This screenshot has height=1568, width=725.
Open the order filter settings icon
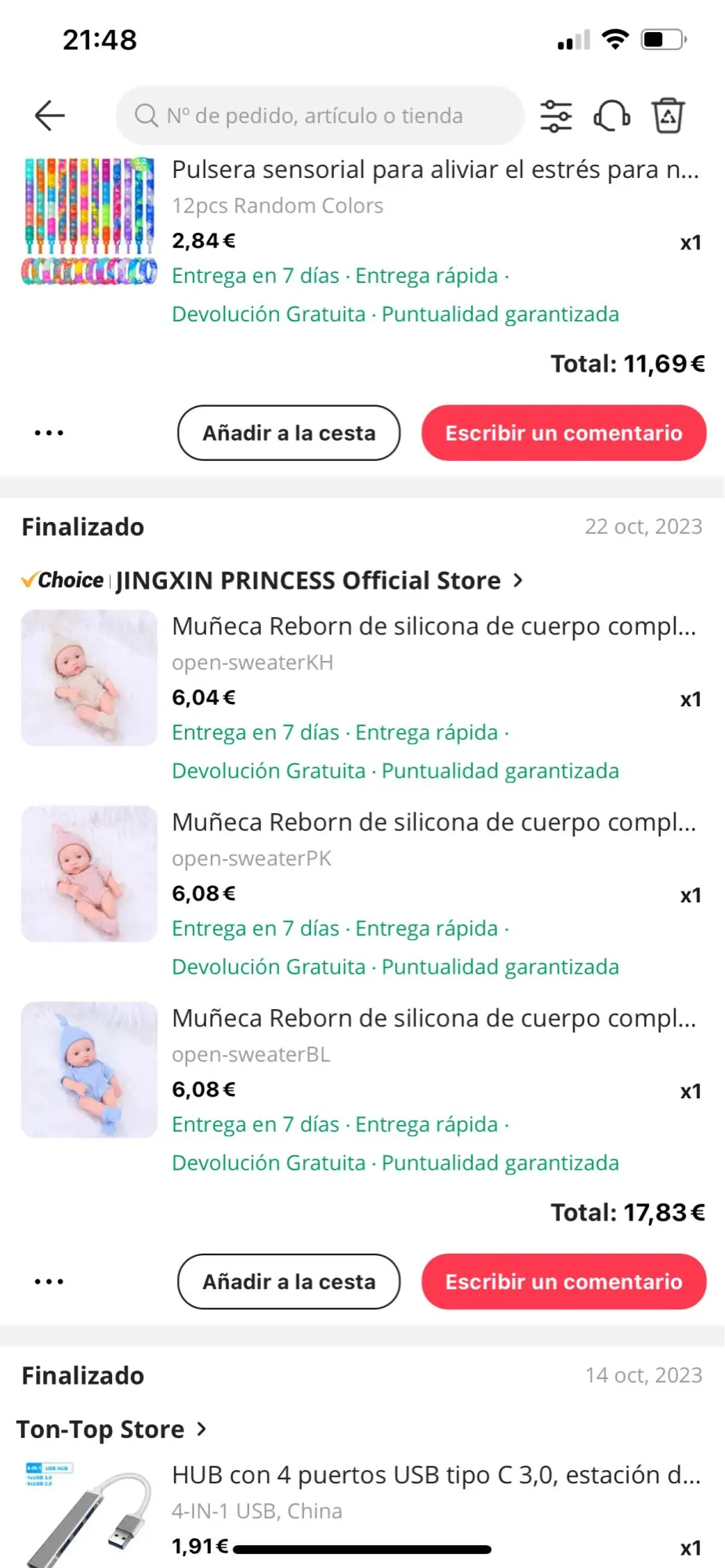coord(556,116)
